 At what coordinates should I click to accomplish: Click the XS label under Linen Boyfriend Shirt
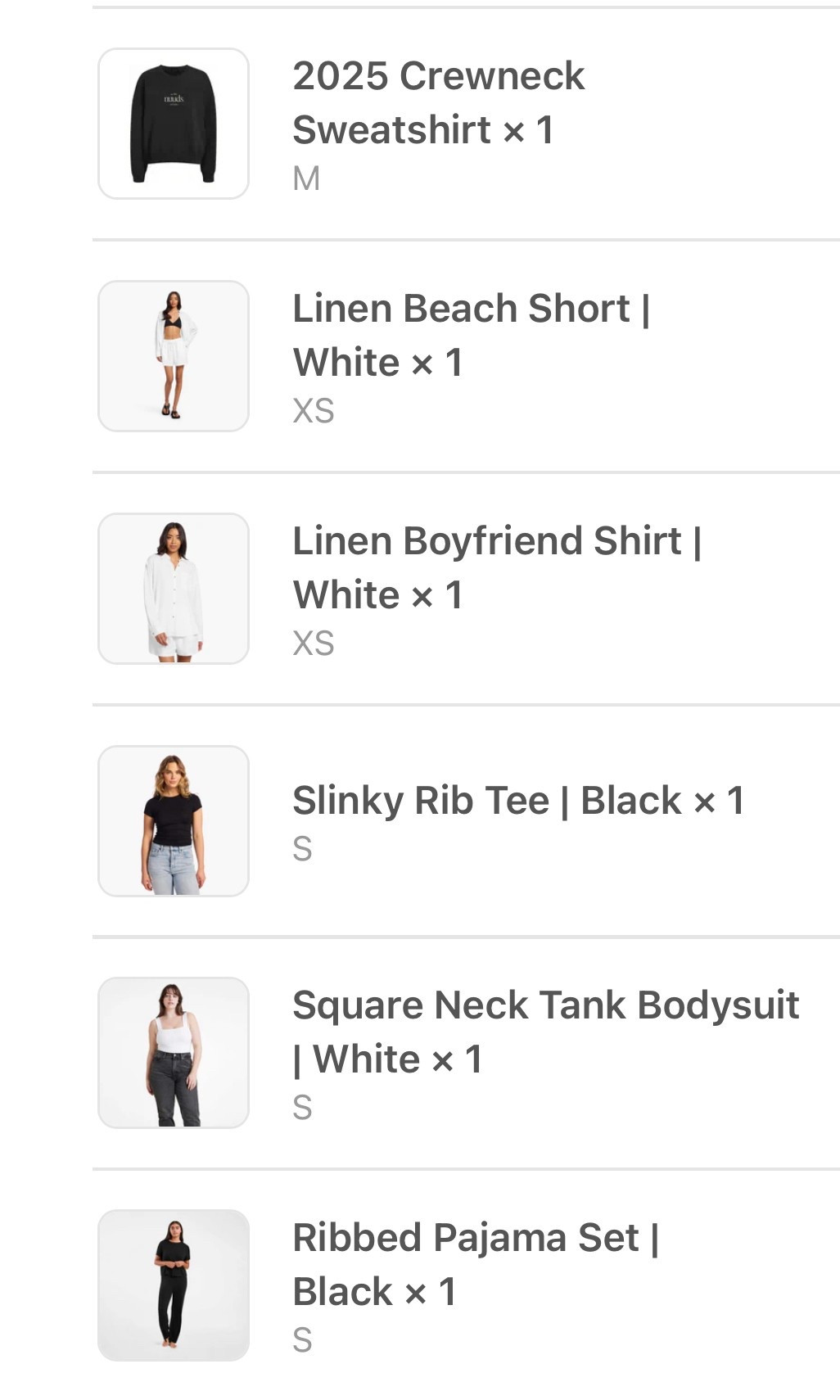click(x=314, y=644)
